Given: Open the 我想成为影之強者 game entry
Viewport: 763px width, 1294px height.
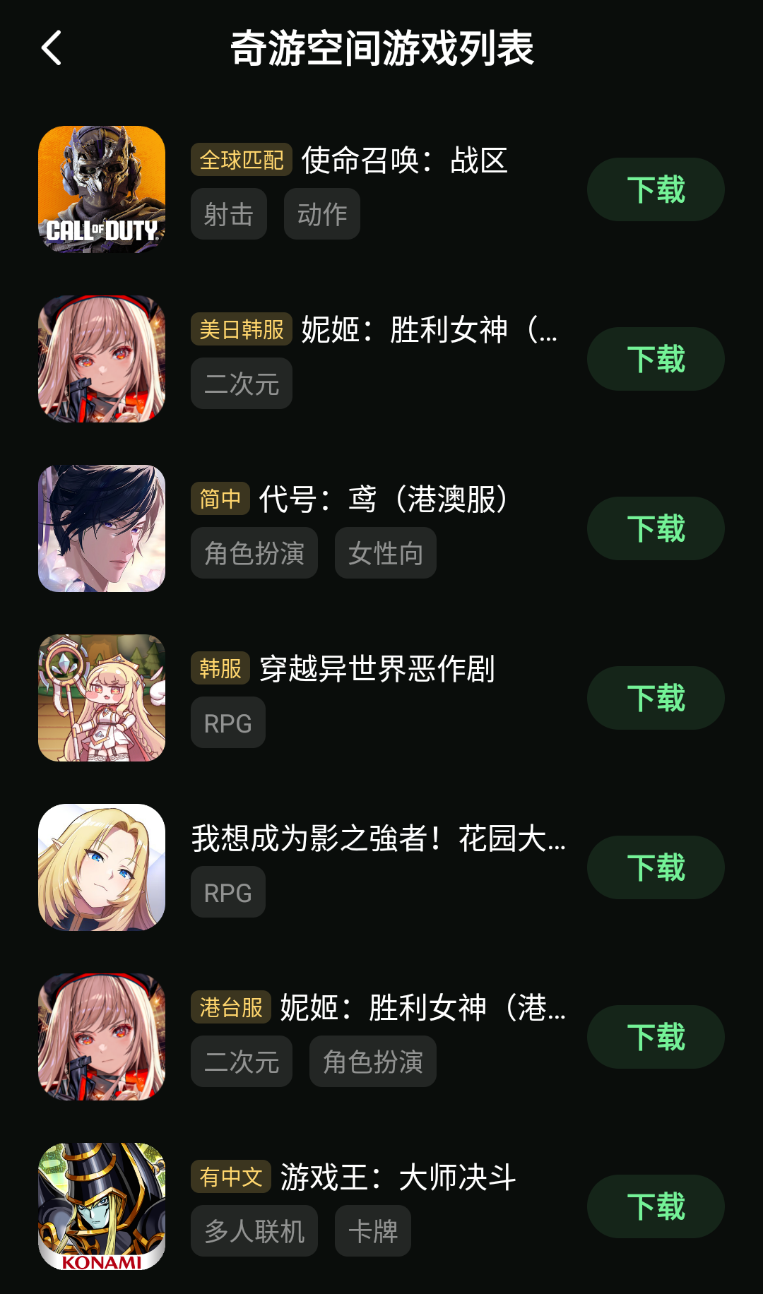Looking at the screenshot, I should click(x=378, y=839).
